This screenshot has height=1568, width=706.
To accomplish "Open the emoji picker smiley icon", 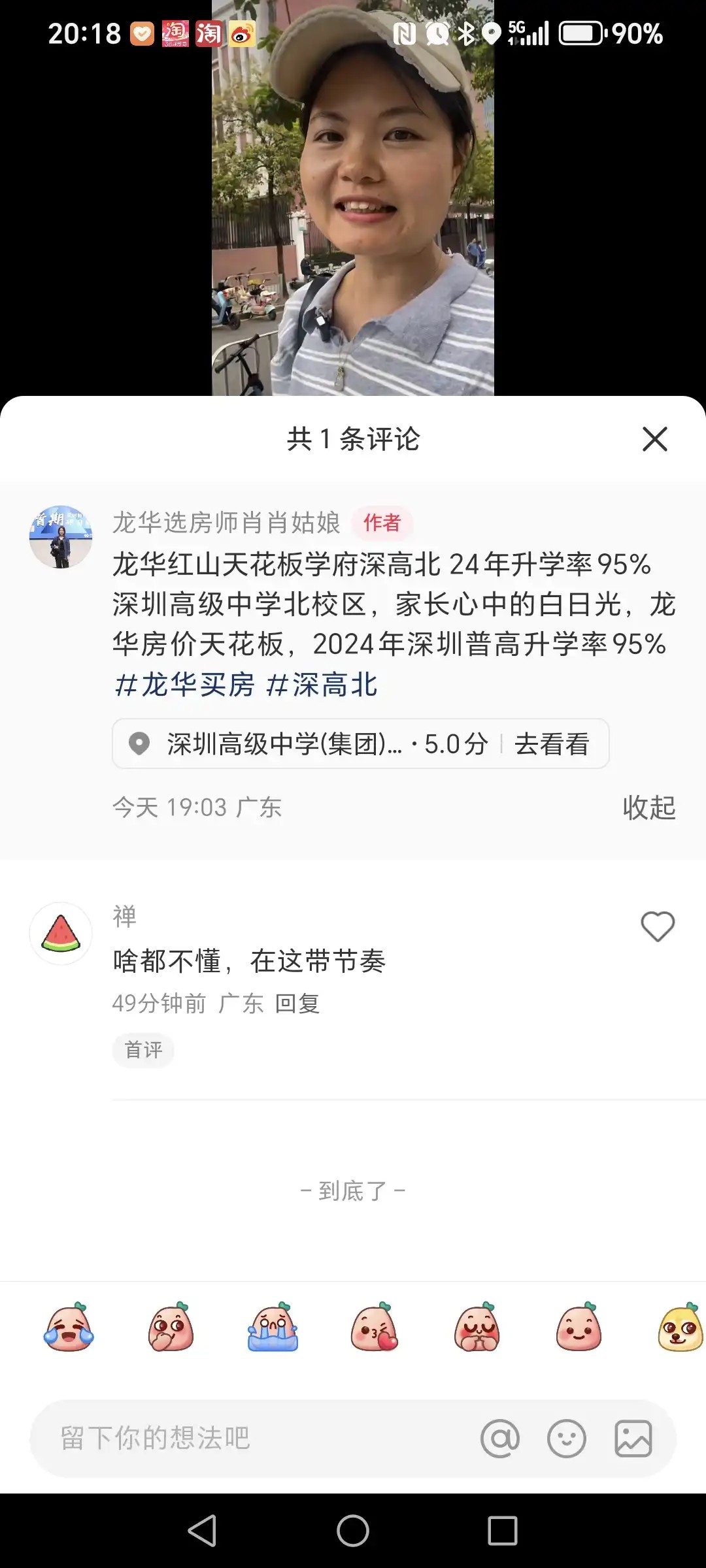I will point(566,1439).
